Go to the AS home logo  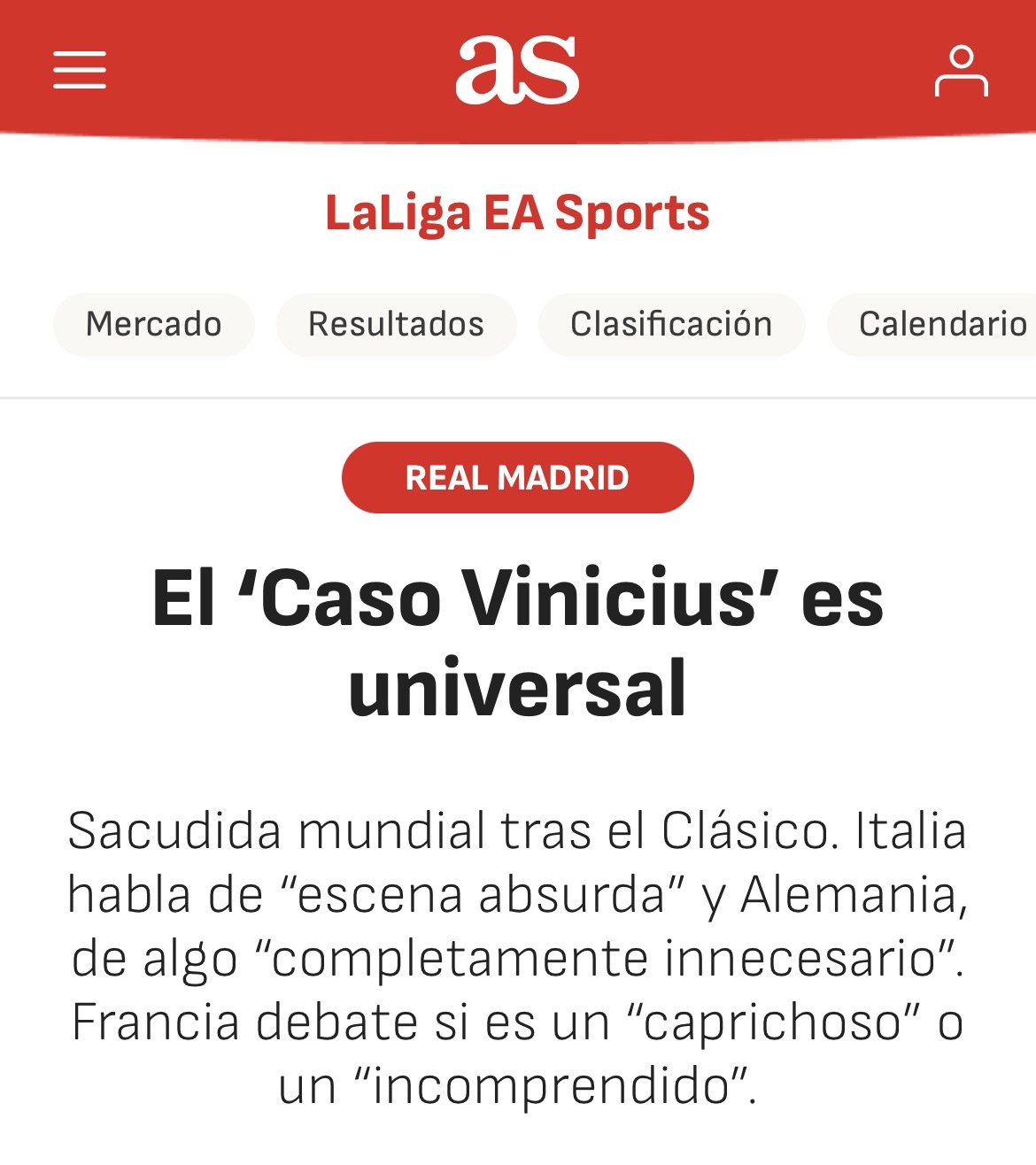coord(517,70)
